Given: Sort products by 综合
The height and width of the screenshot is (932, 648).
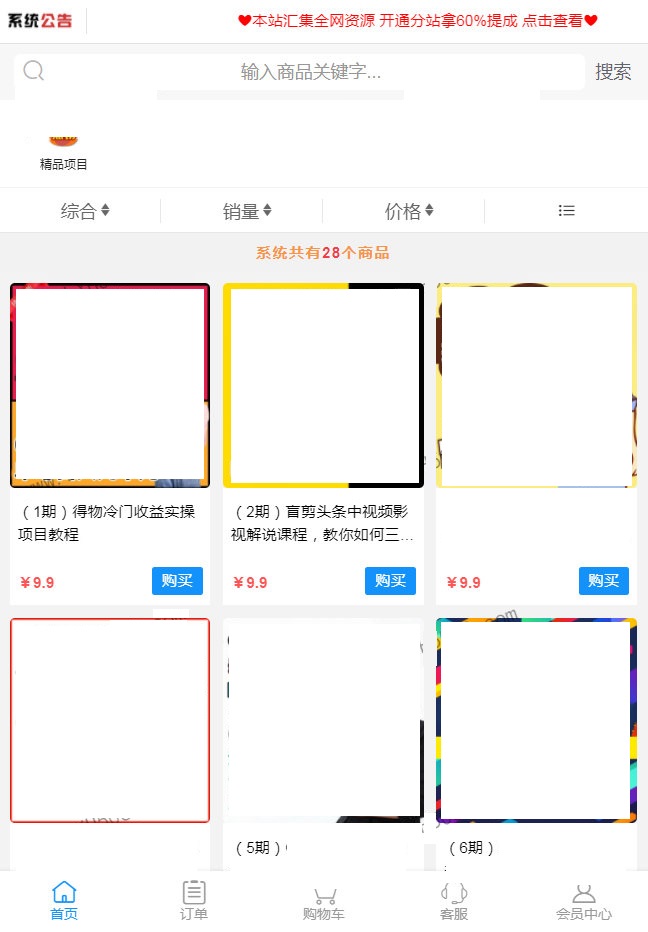Looking at the screenshot, I should (x=85, y=211).
